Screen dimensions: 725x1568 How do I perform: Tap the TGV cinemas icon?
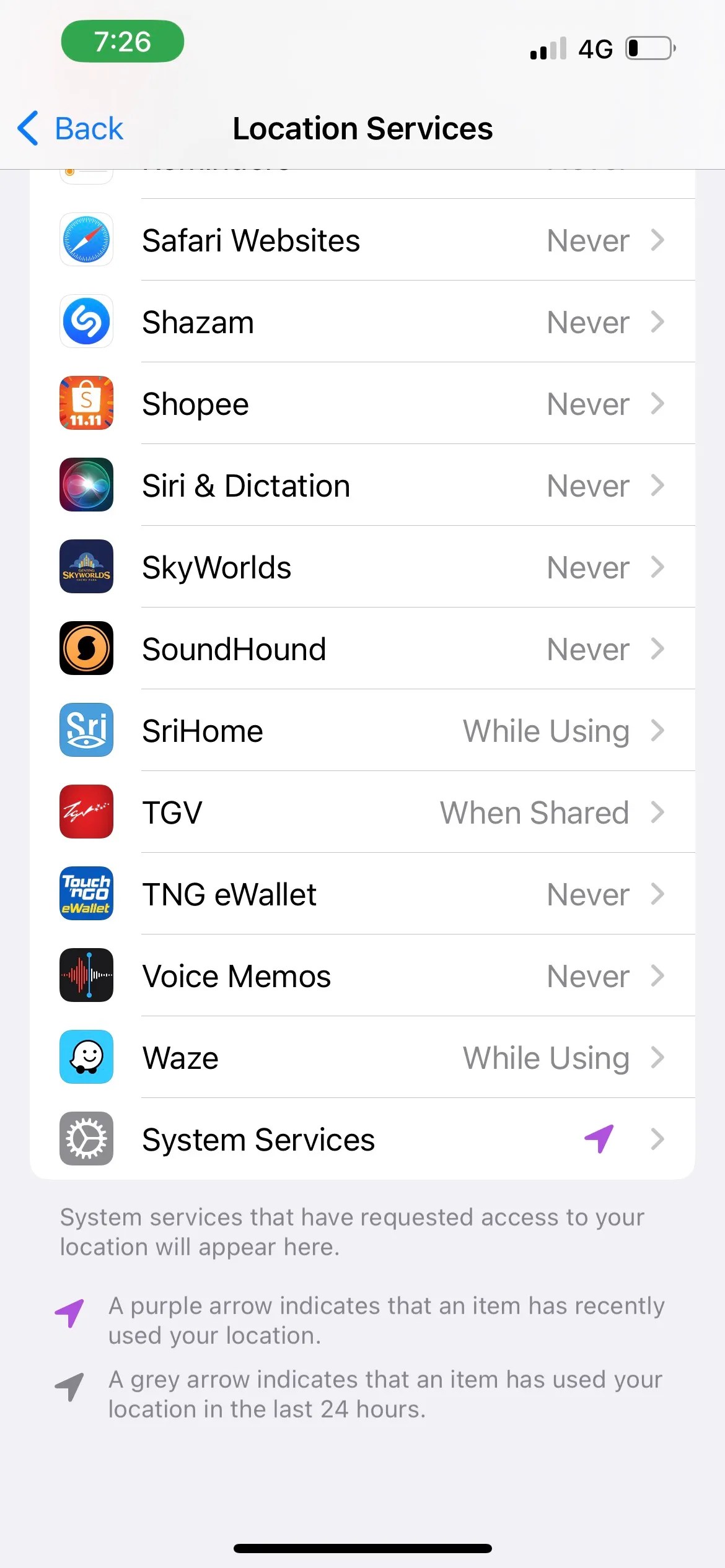click(x=86, y=812)
